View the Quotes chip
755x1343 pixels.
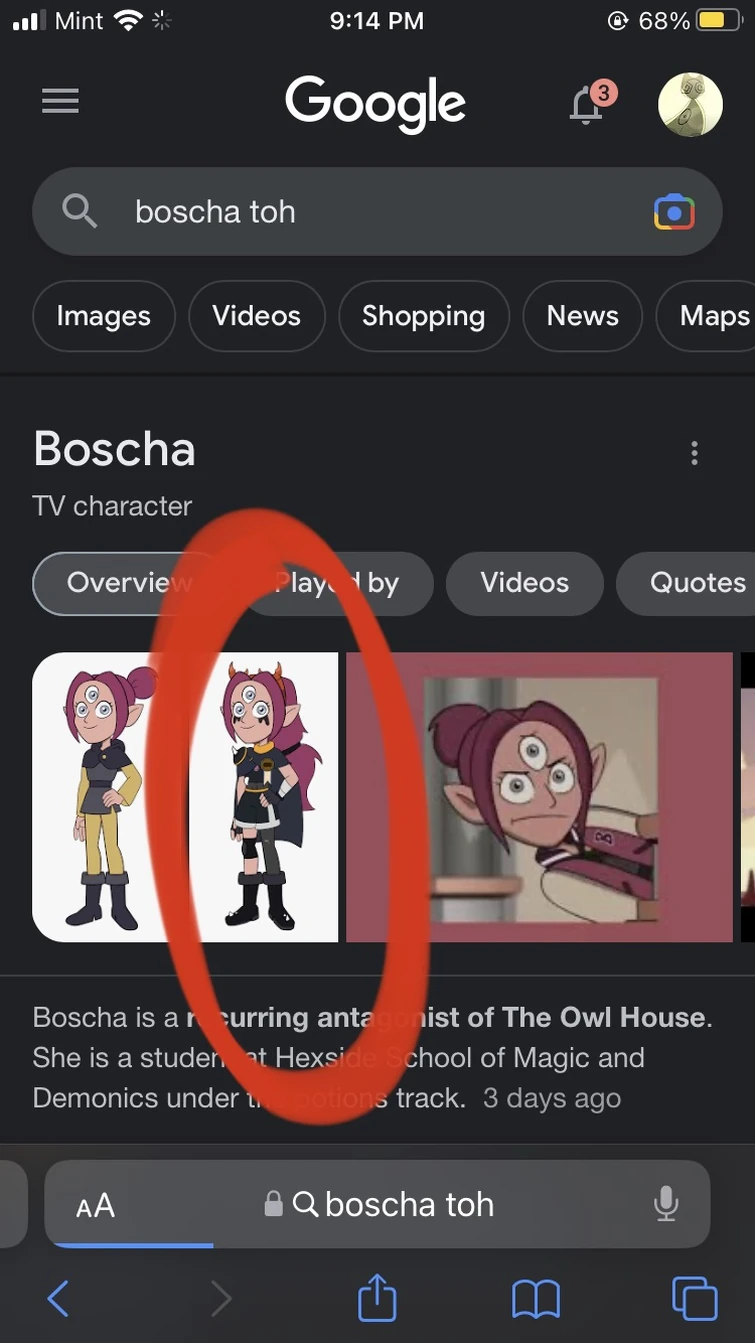pos(697,583)
